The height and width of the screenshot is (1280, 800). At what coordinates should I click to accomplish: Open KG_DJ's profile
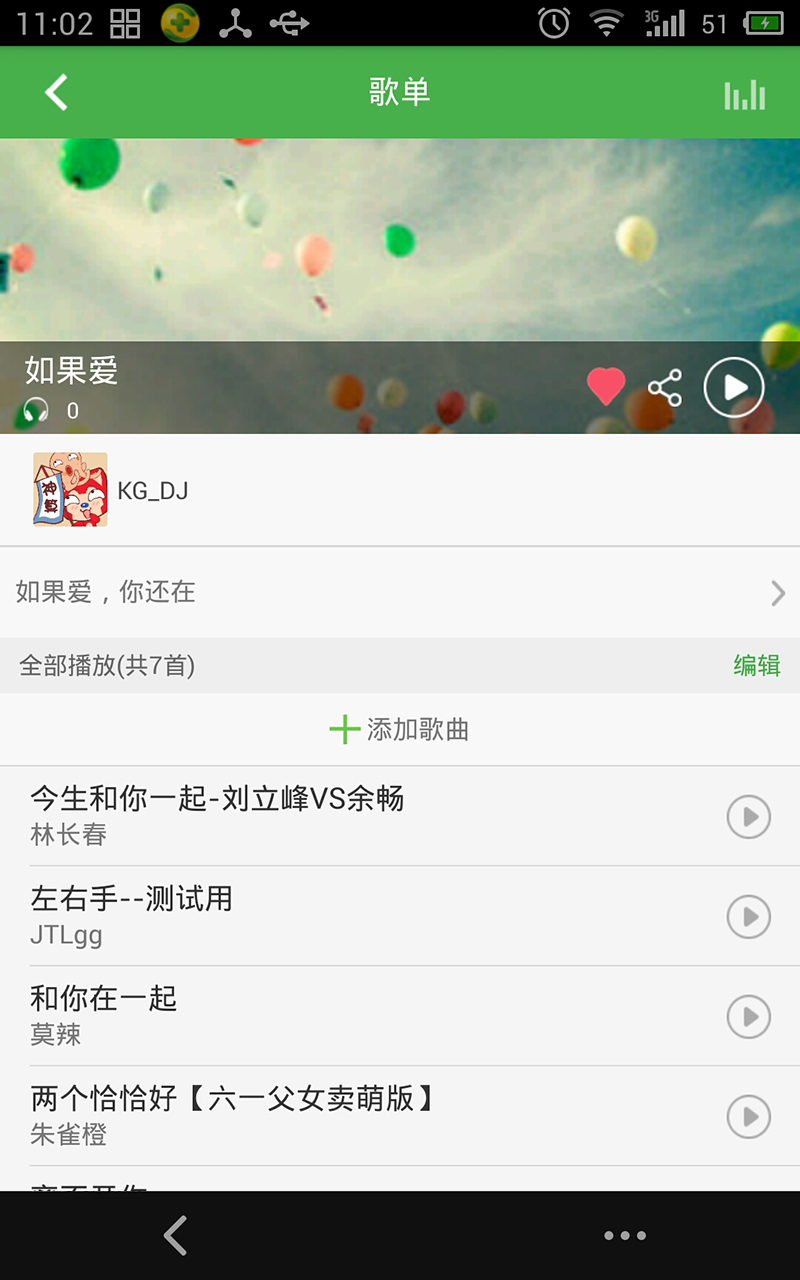coord(110,490)
